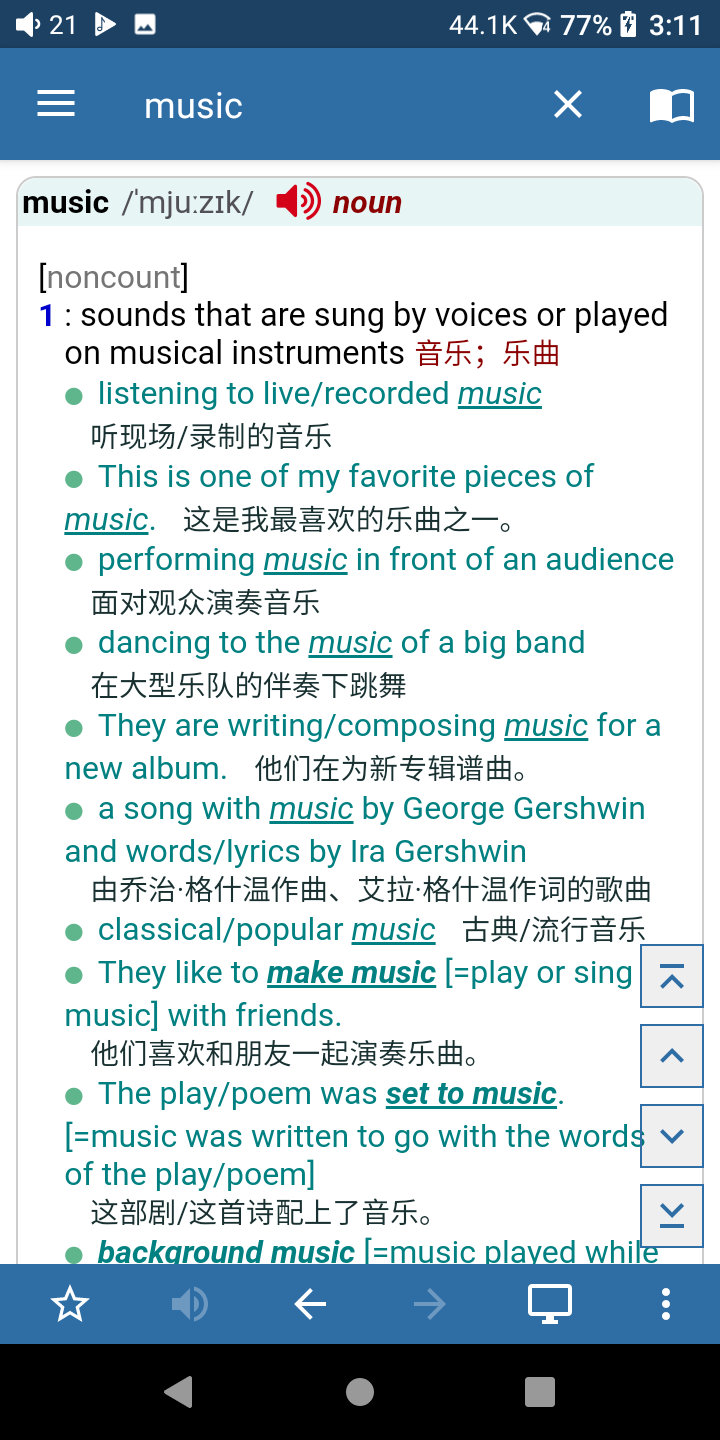Jump to top of the entry

point(672,976)
